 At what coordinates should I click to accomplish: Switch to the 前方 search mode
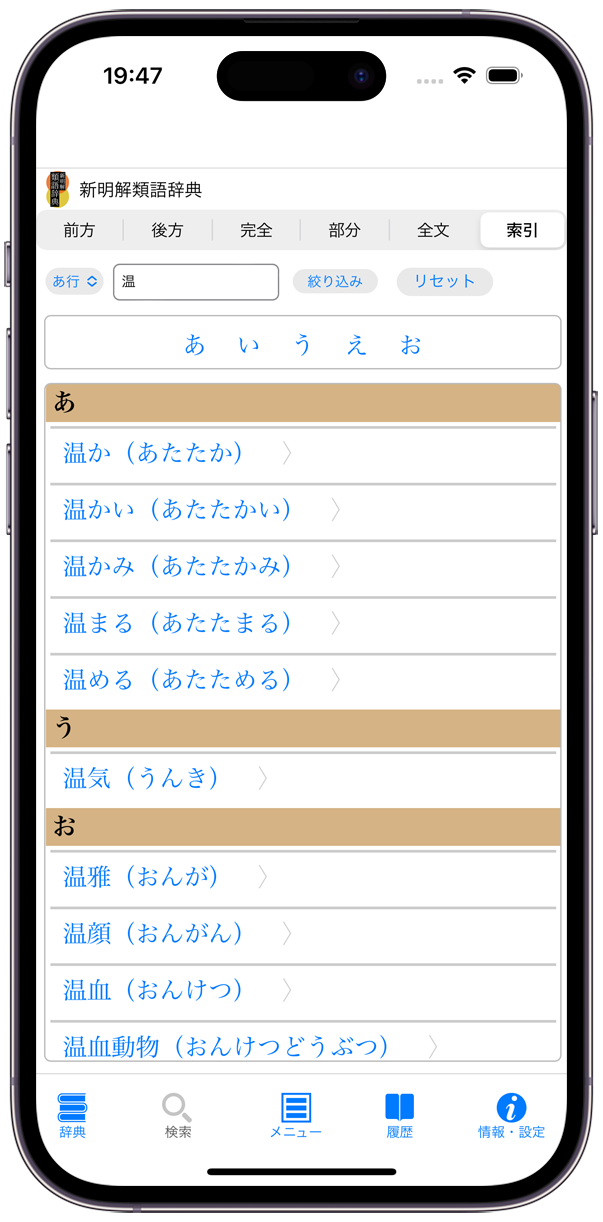pos(79,231)
